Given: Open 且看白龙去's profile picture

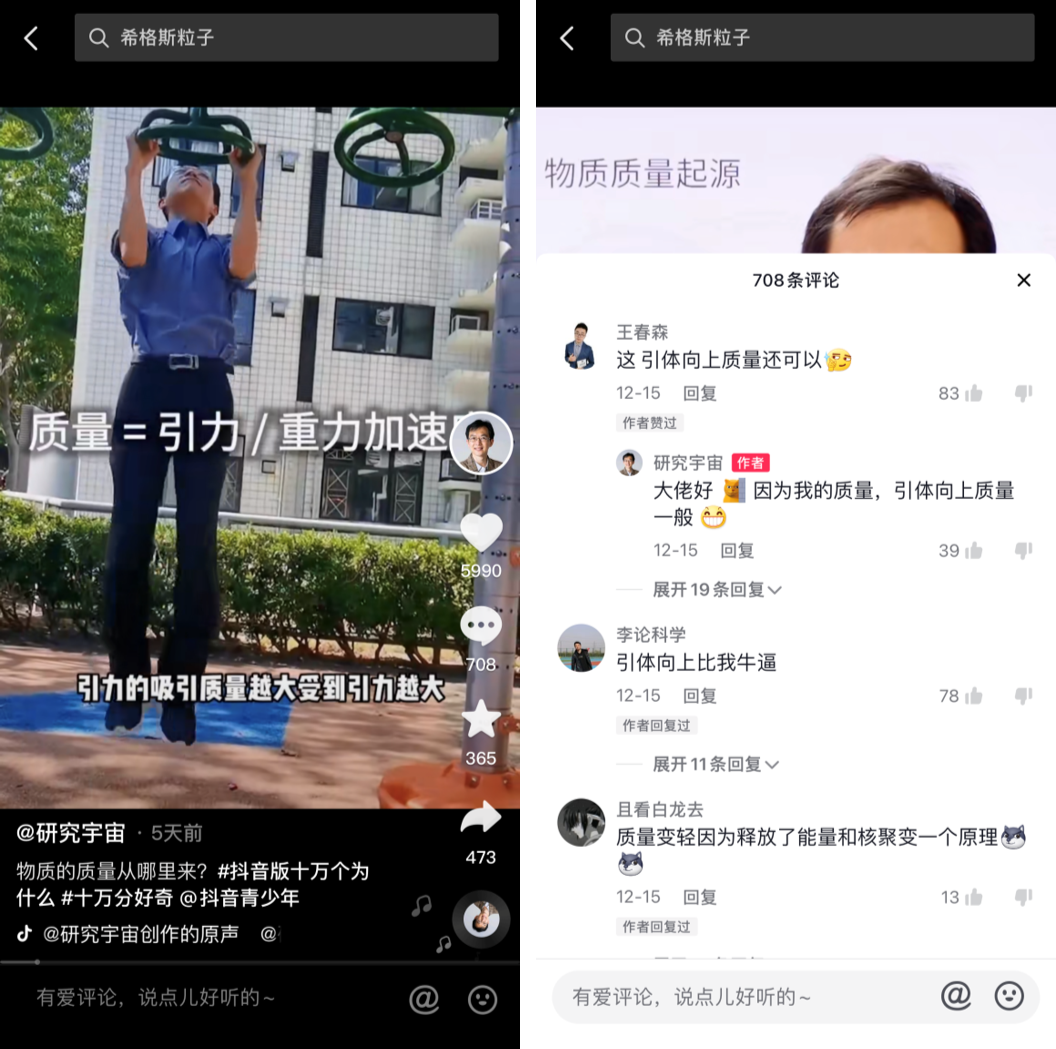Looking at the screenshot, I should point(581,823).
